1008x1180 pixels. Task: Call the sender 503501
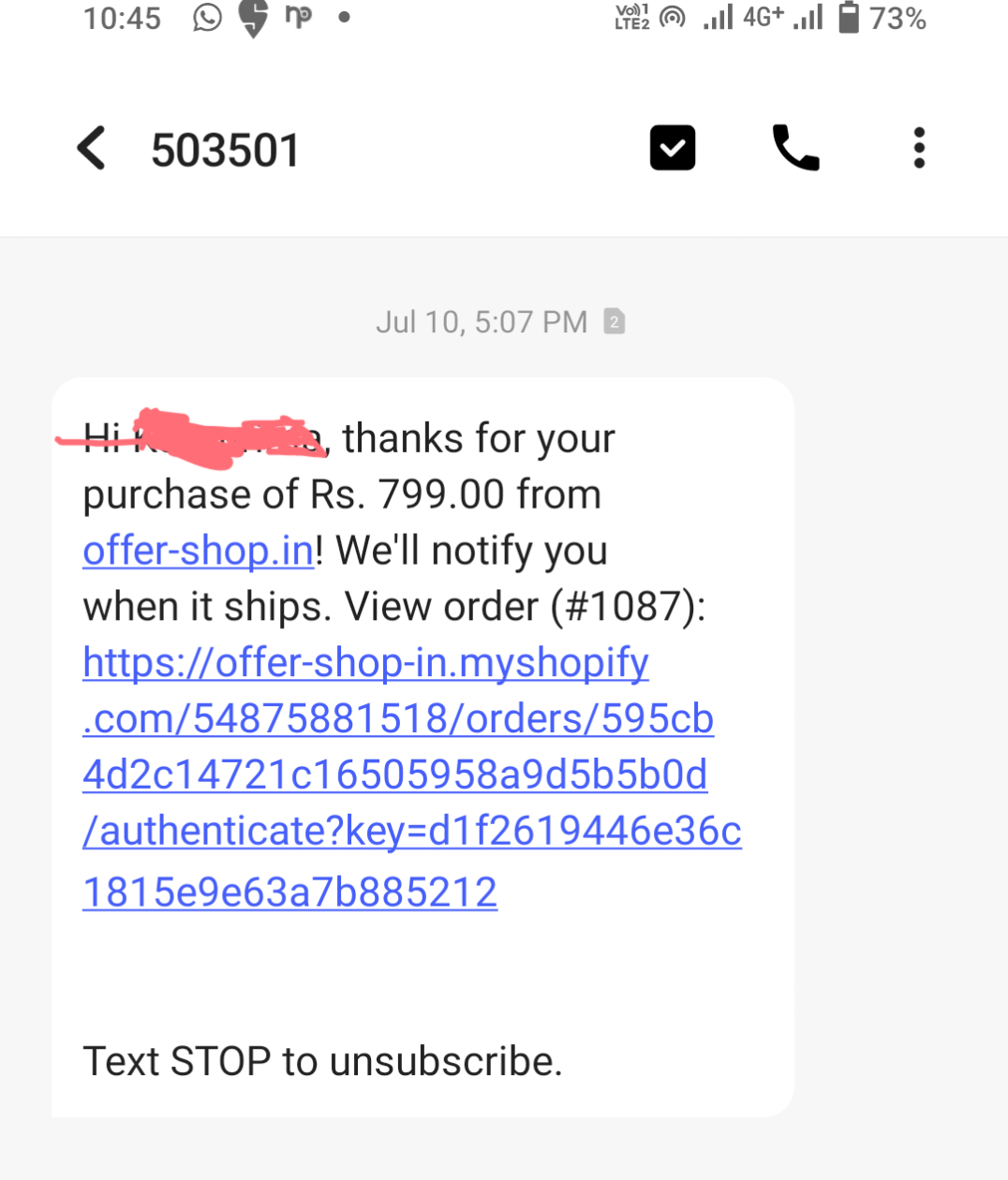(795, 148)
